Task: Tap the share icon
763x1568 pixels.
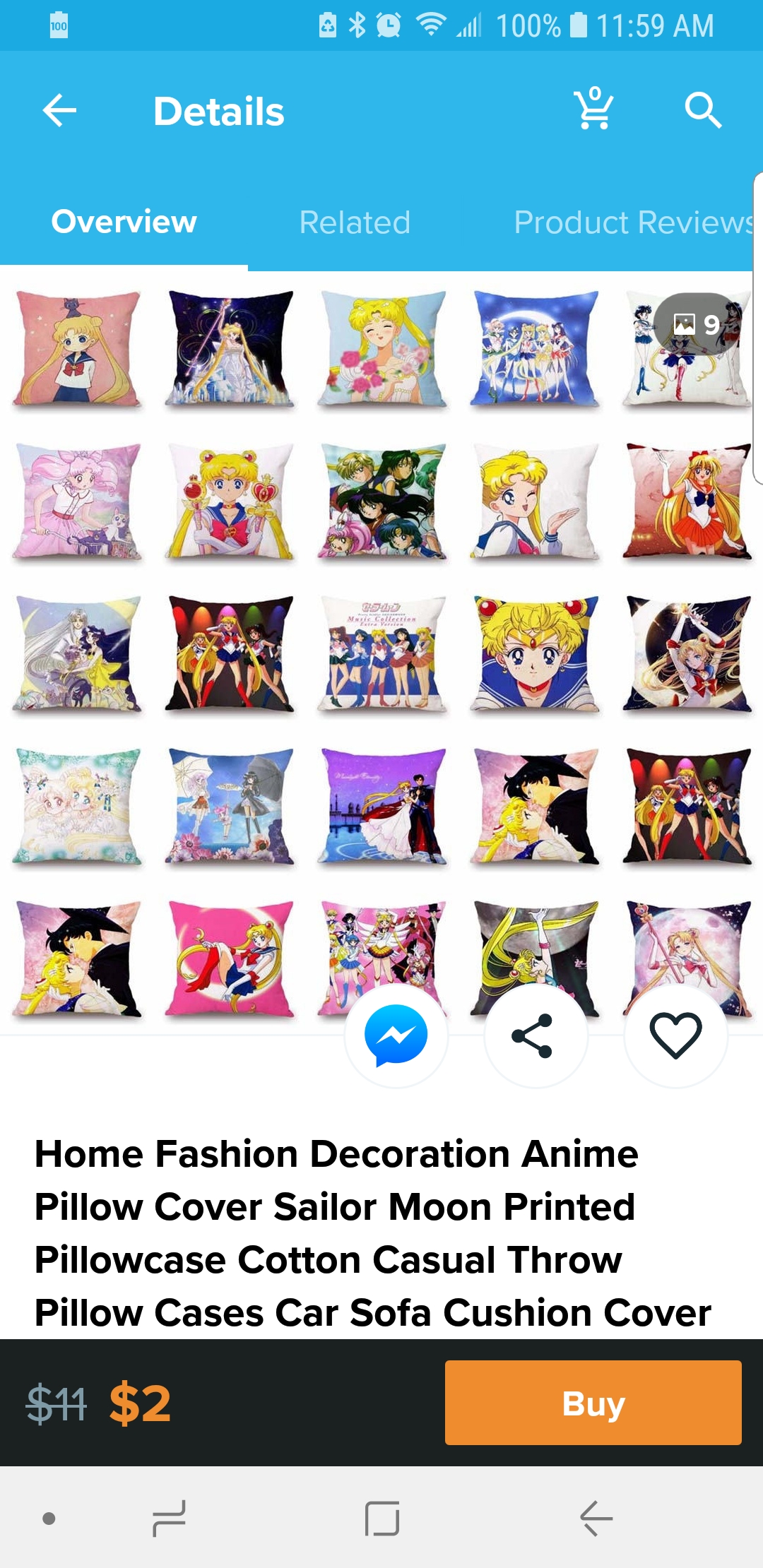Action: [536, 1035]
